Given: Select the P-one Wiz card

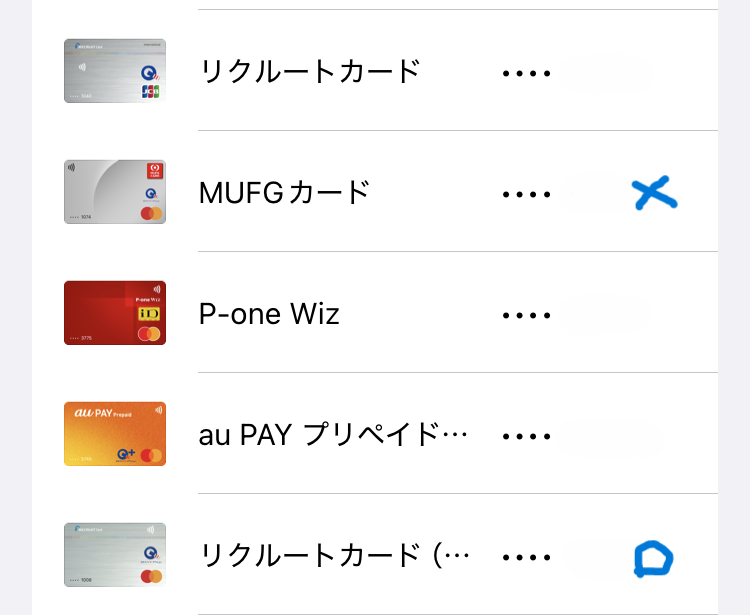Looking at the screenshot, I should tap(270, 314).
